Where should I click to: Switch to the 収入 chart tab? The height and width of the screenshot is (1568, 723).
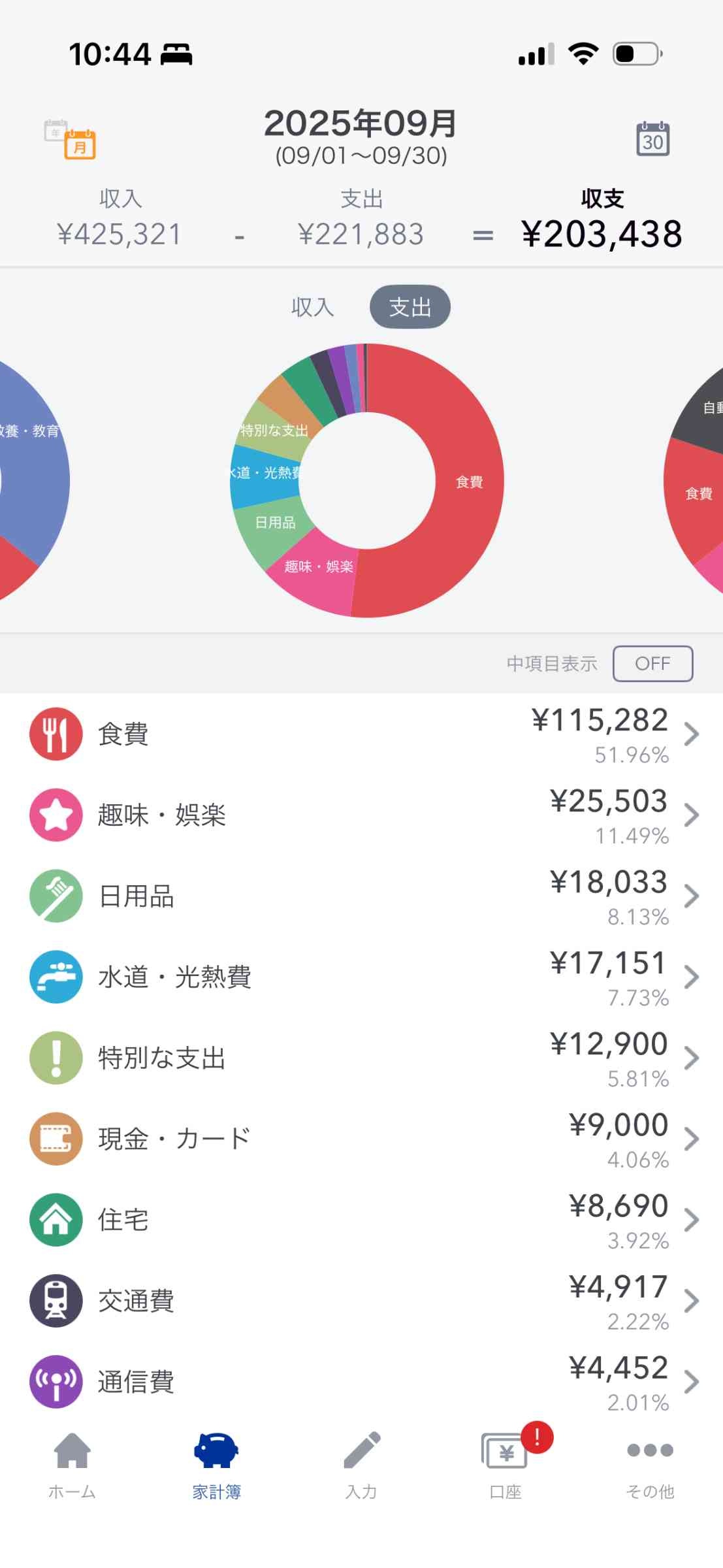pos(312,307)
